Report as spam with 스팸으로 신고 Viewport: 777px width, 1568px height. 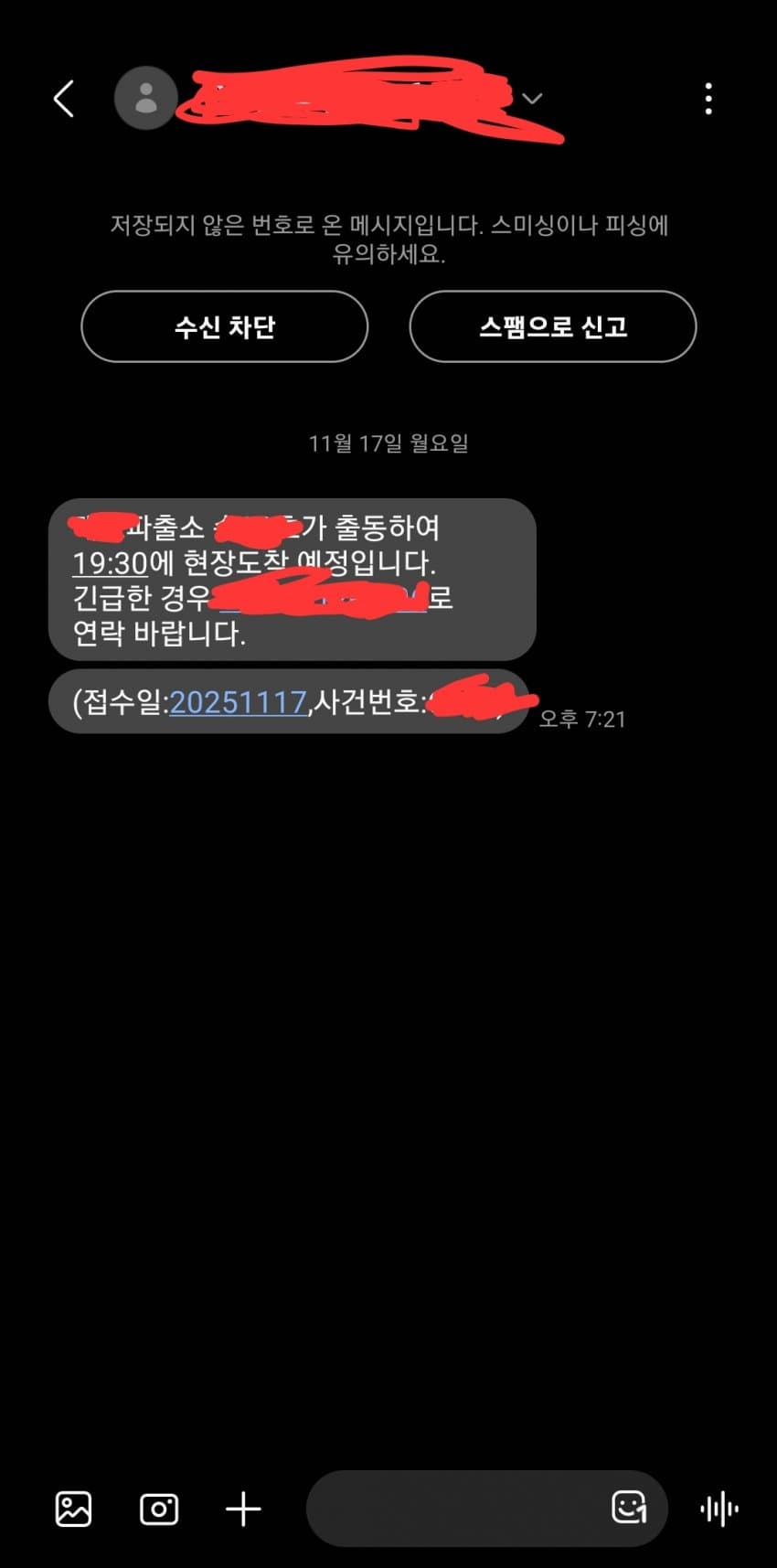tap(552, 326)
